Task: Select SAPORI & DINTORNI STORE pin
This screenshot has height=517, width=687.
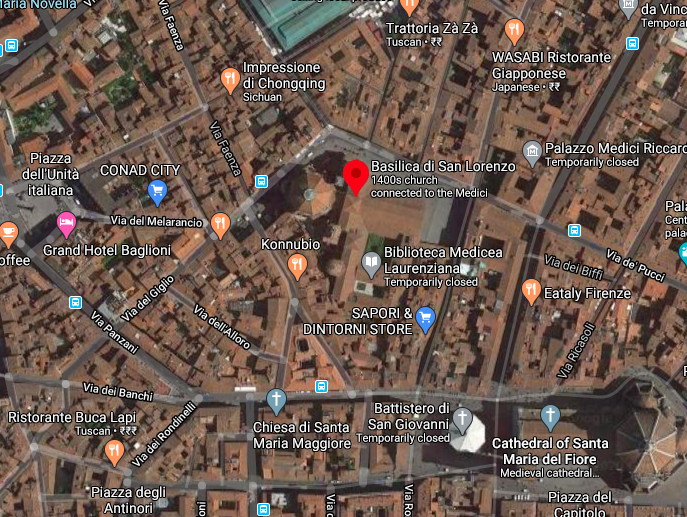Action: pyautogui.click(x=426, y=319)
